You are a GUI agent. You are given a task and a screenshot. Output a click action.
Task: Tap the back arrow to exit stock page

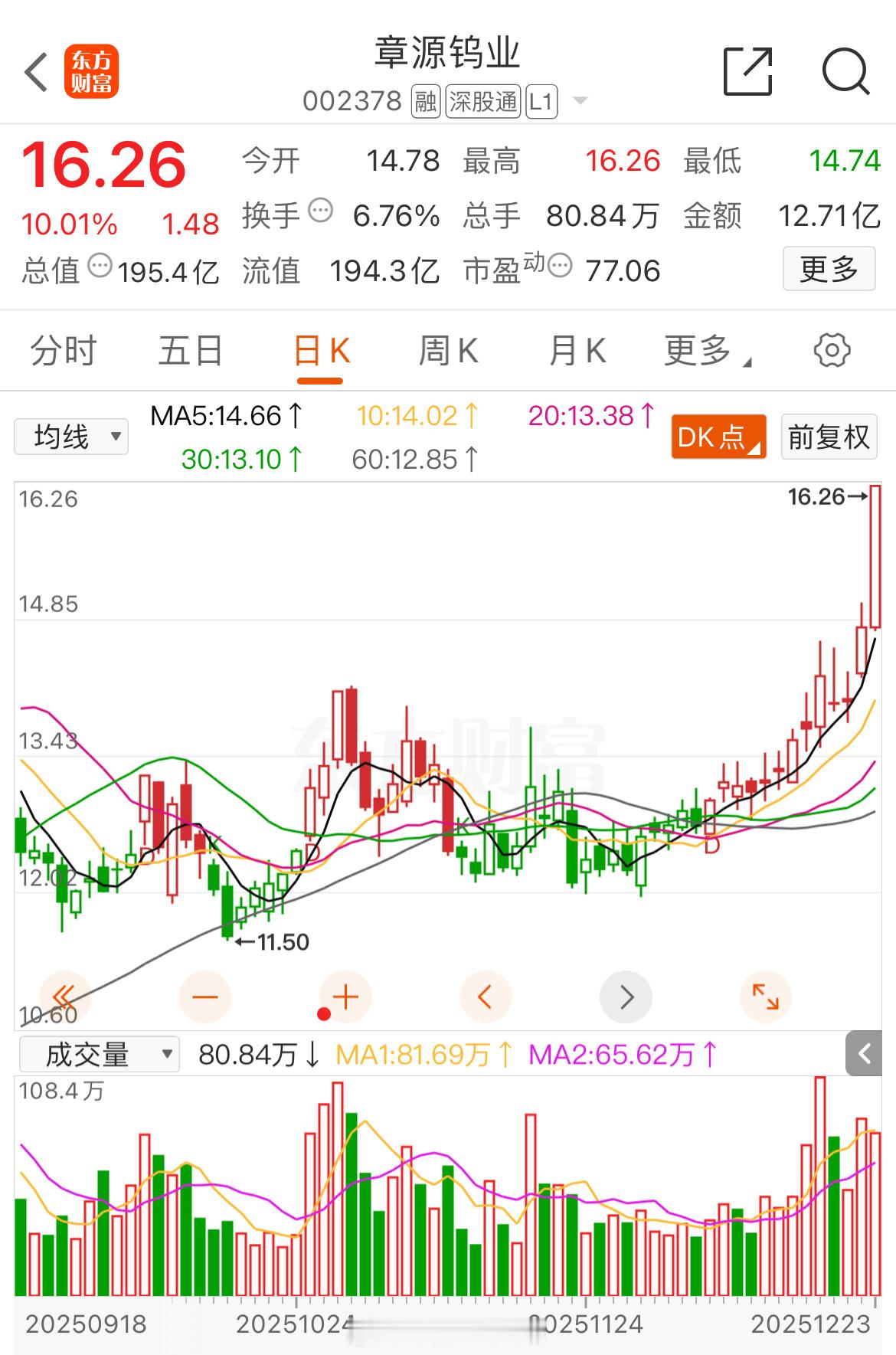[x=34, y=70]
